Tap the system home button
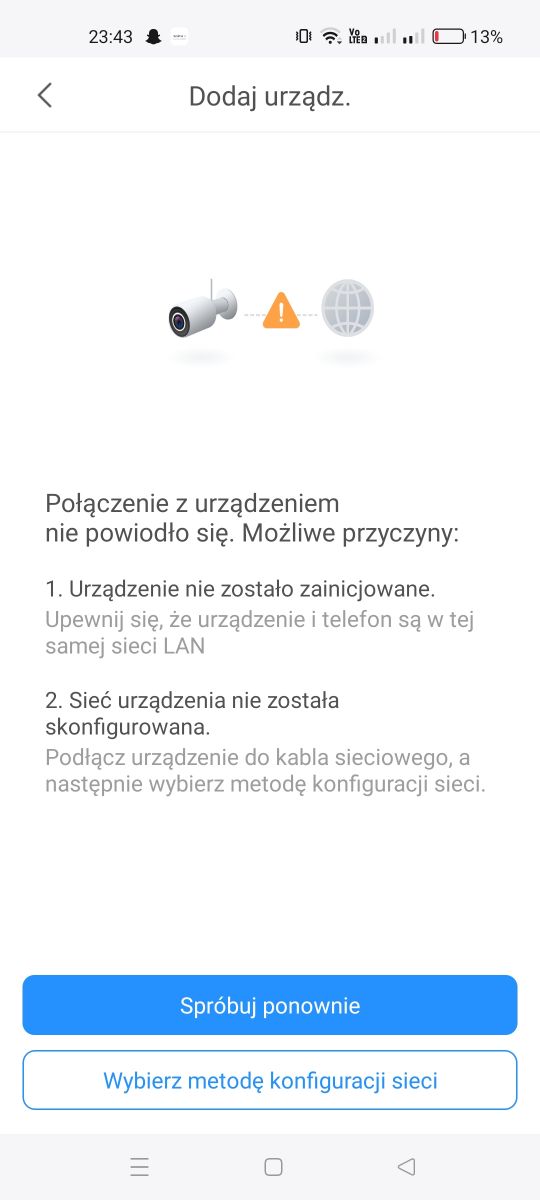540x1200 pixels. coord(273,1167)
